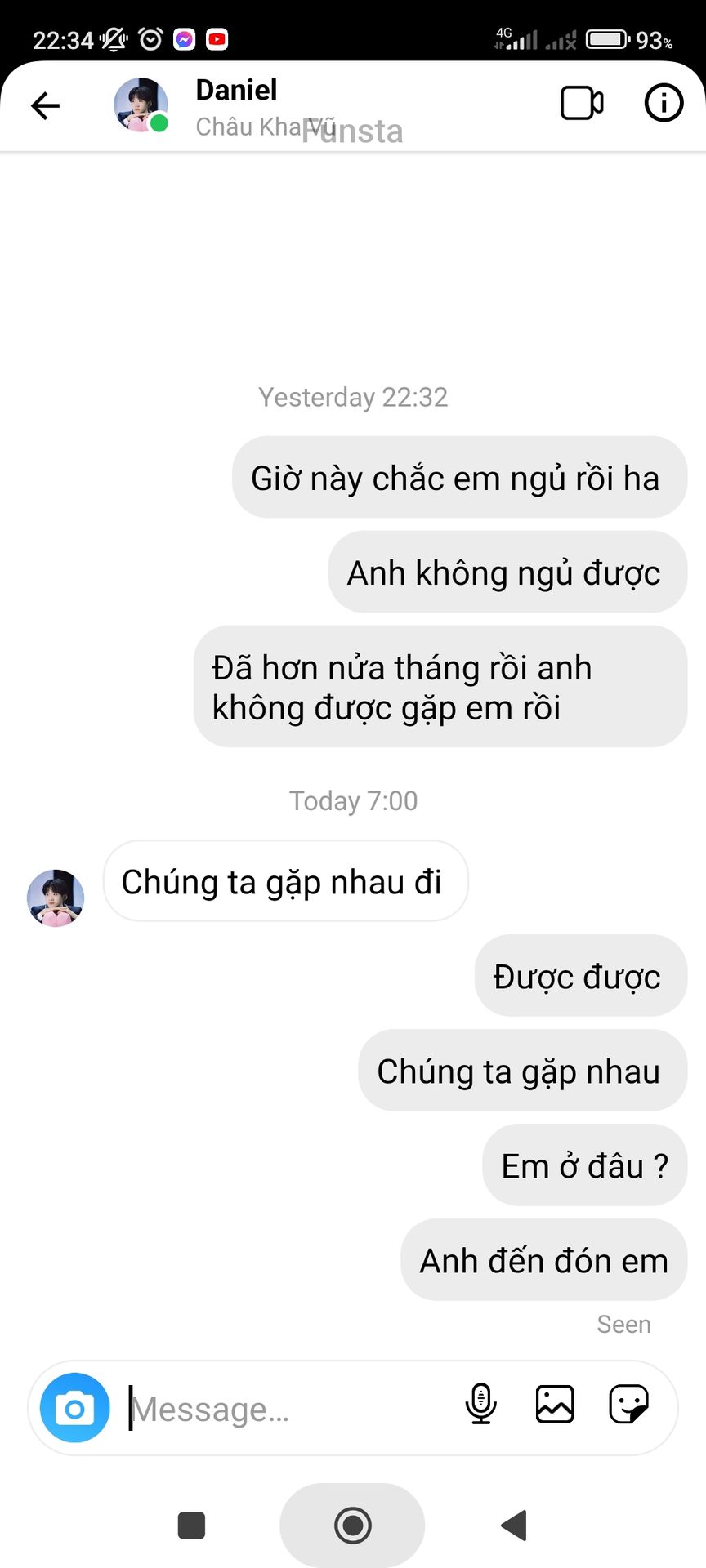This screenshot has width=706, height=1568.
Task: Record a voice message with the microphone
Action: pyautogui.click(x=480, y=1405)
